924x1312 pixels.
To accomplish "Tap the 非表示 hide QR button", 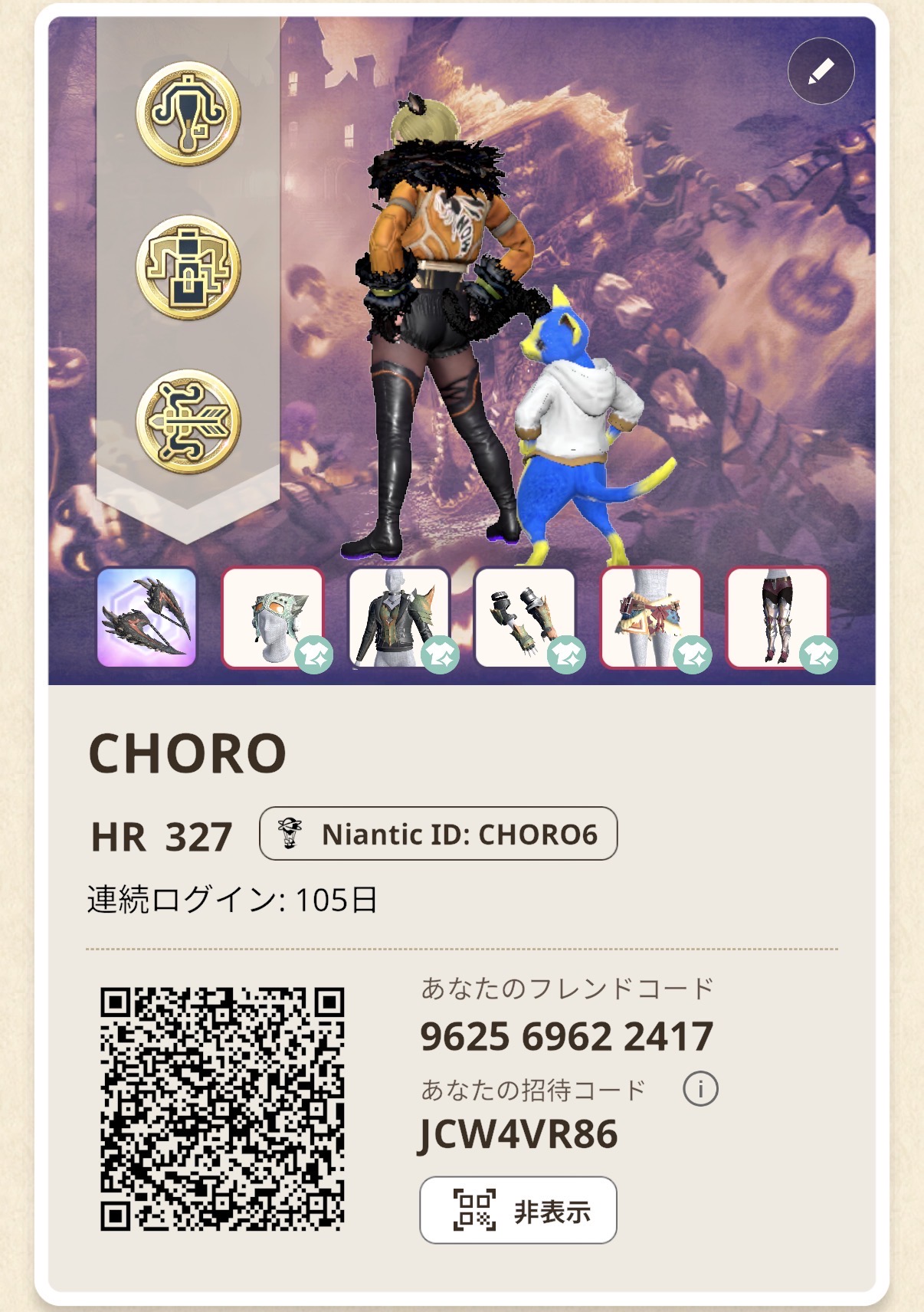I will (518, 1210).
